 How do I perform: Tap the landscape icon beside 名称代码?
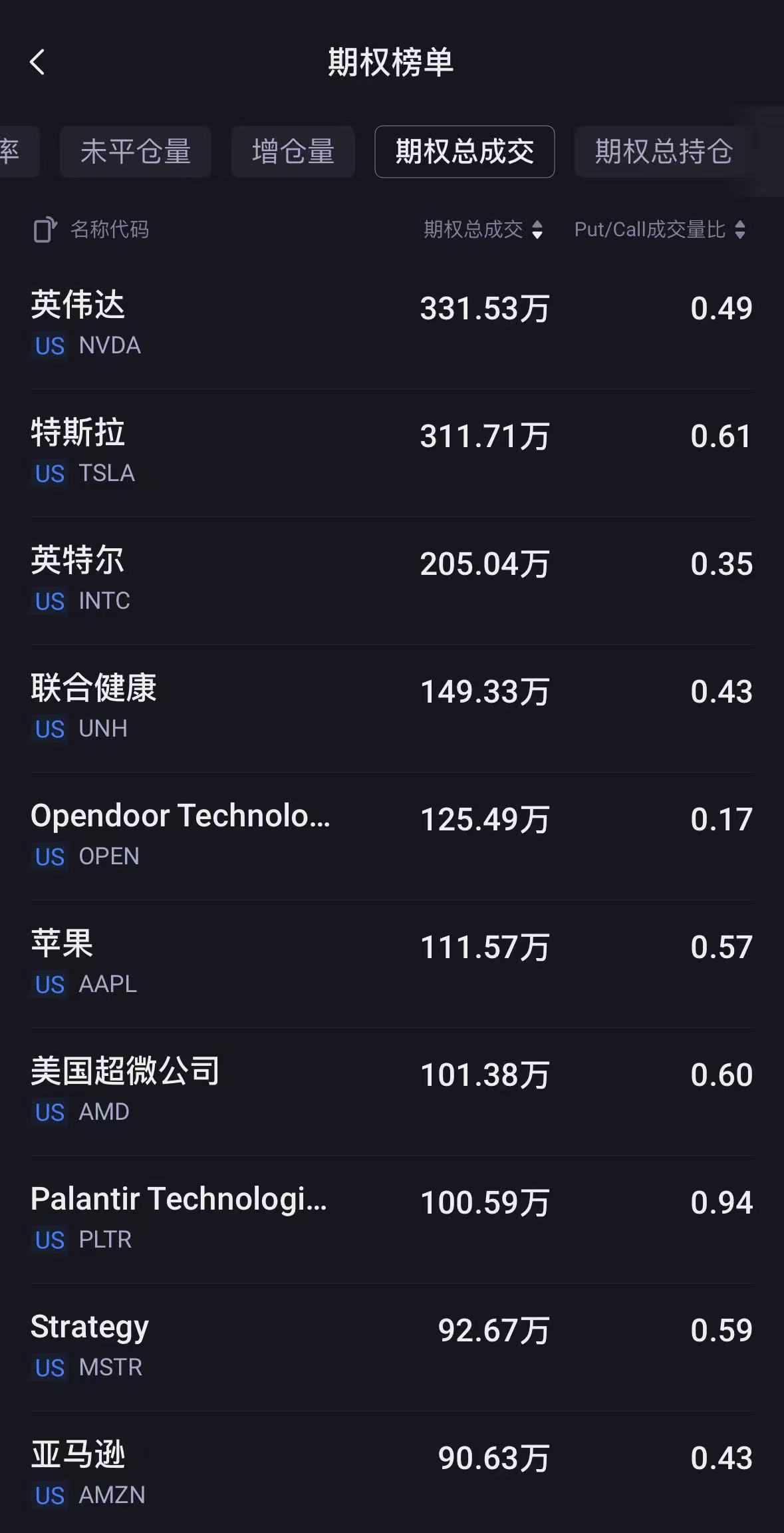tap(45, 230)
